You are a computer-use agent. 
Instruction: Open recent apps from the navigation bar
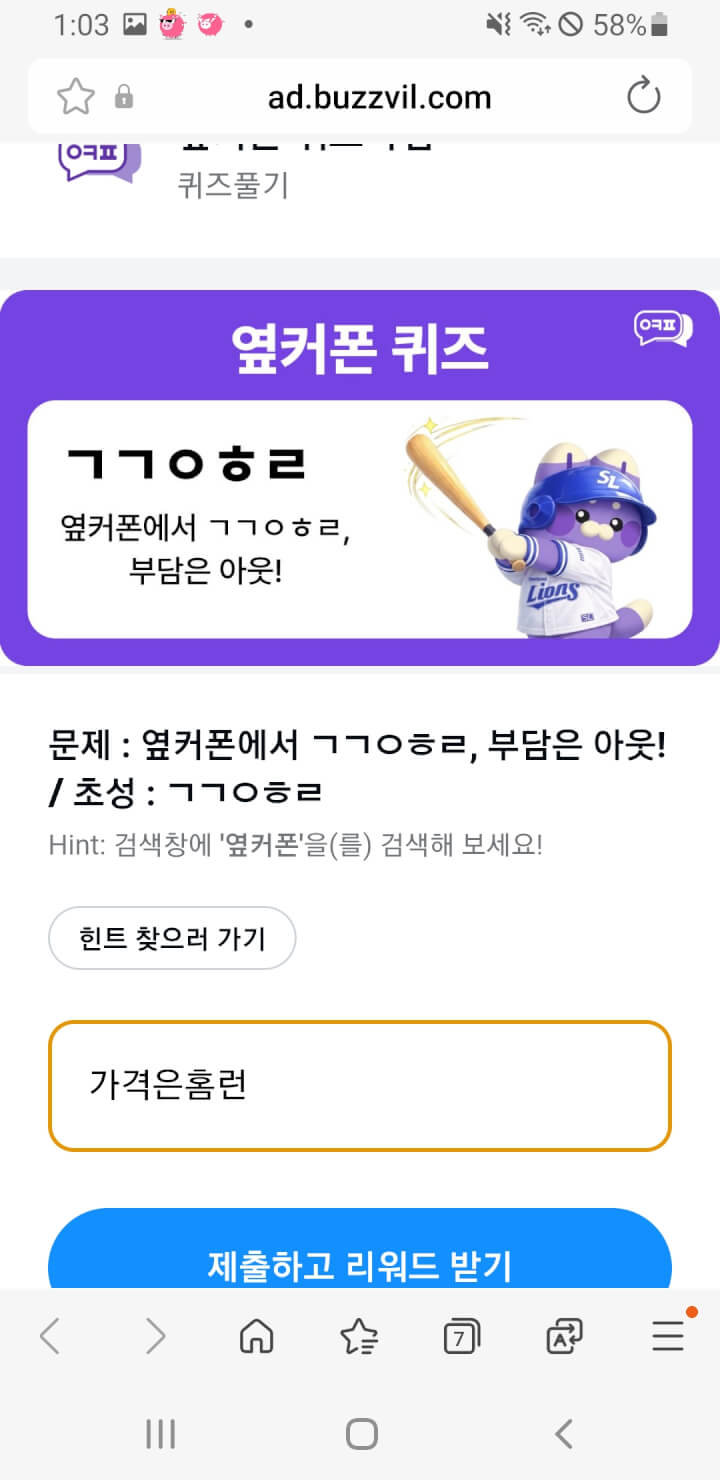(x=160, y=1434)
